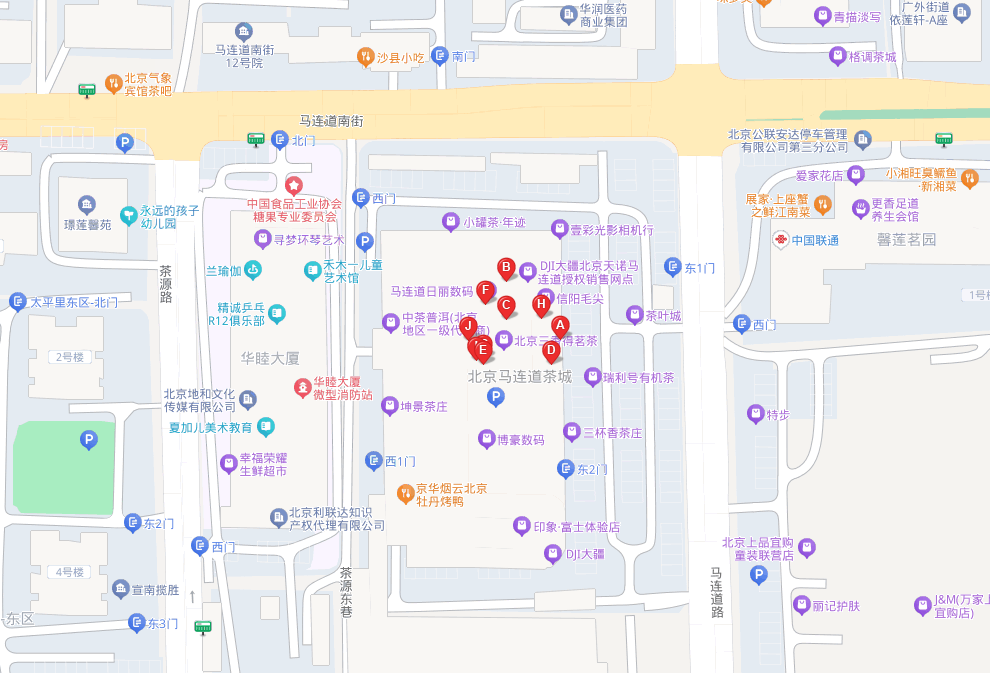Select the 幸福荣耀生鲜超市 shop pin
The image size is (990, 673).
coord(228,464)
